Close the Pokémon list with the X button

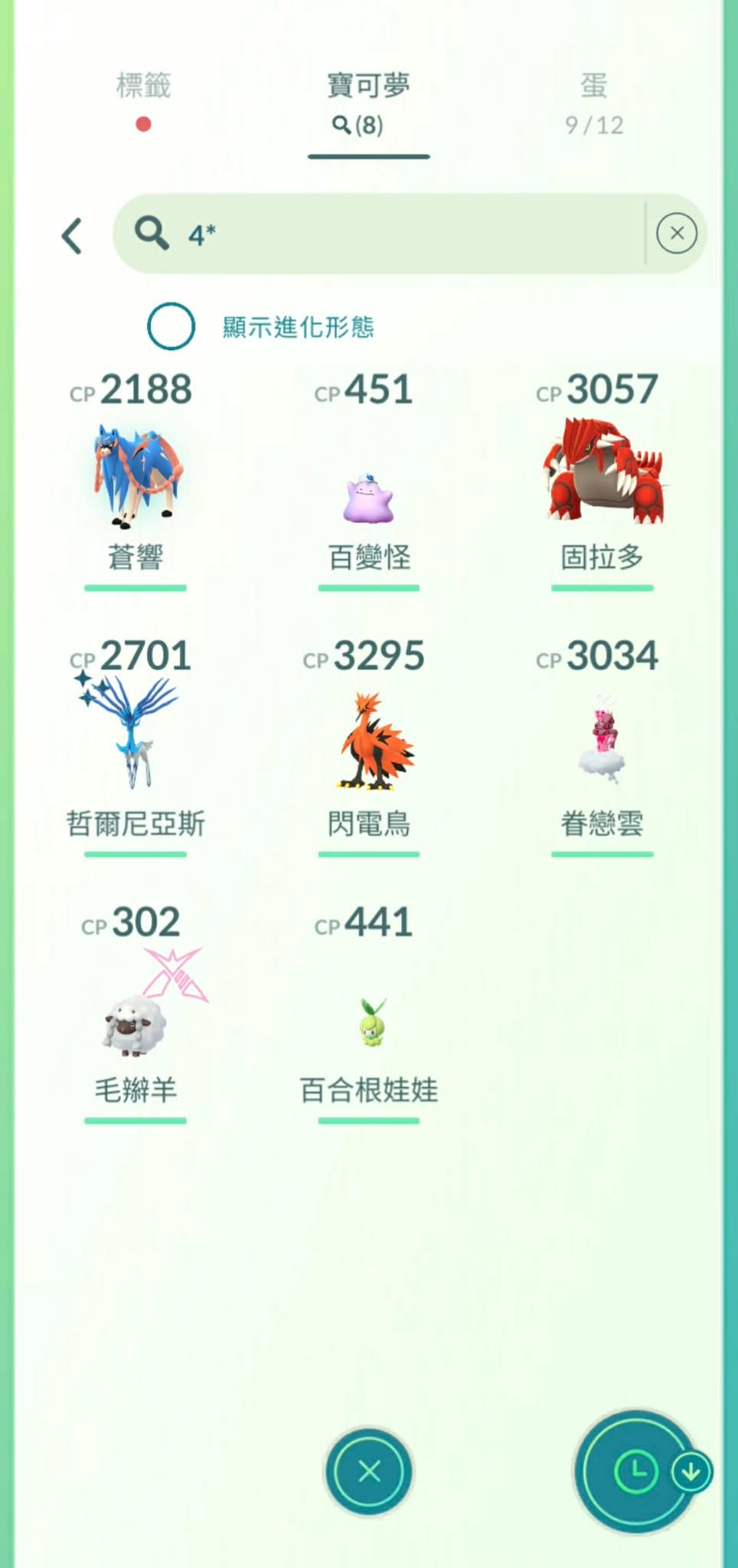(369, 1471)
